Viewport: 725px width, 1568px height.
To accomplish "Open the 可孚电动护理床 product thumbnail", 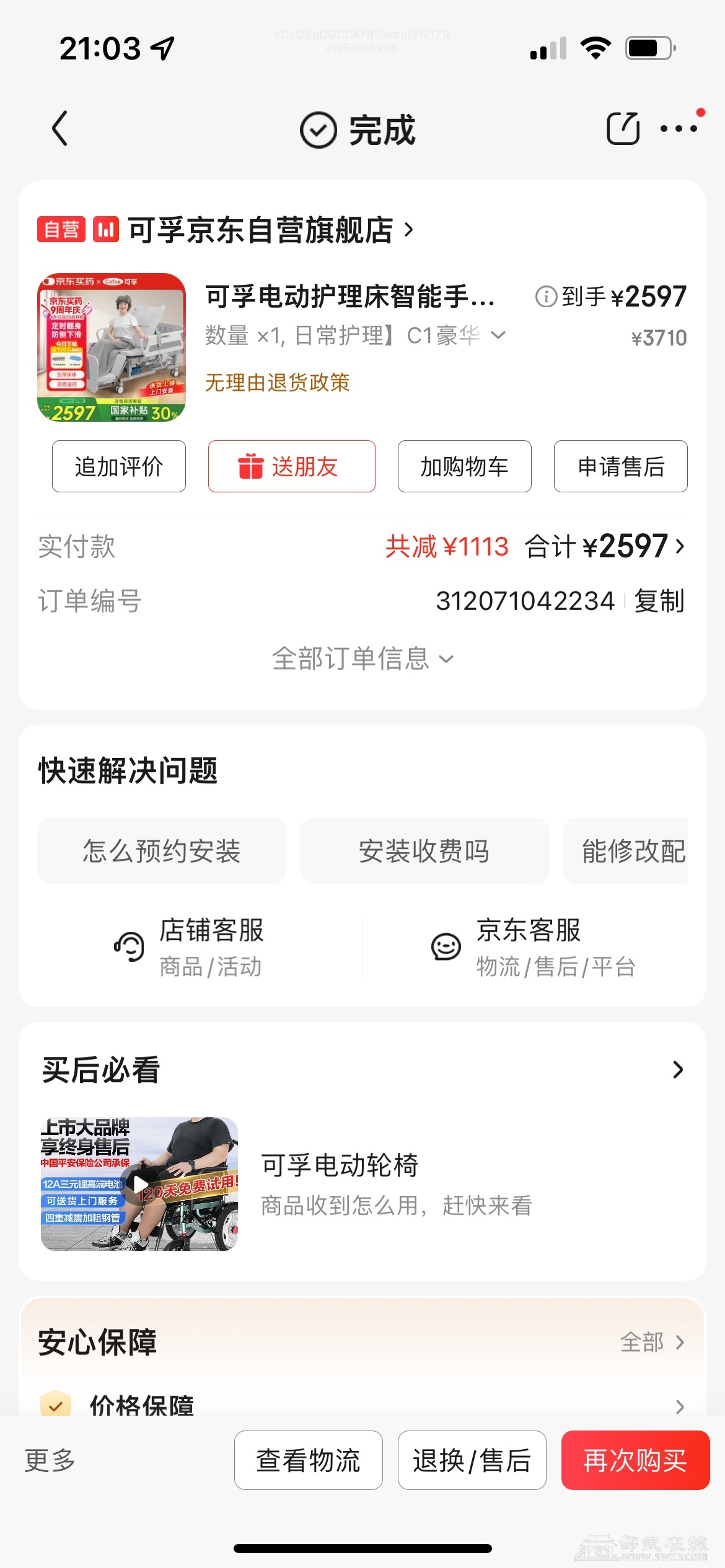I will pos(112,347).
